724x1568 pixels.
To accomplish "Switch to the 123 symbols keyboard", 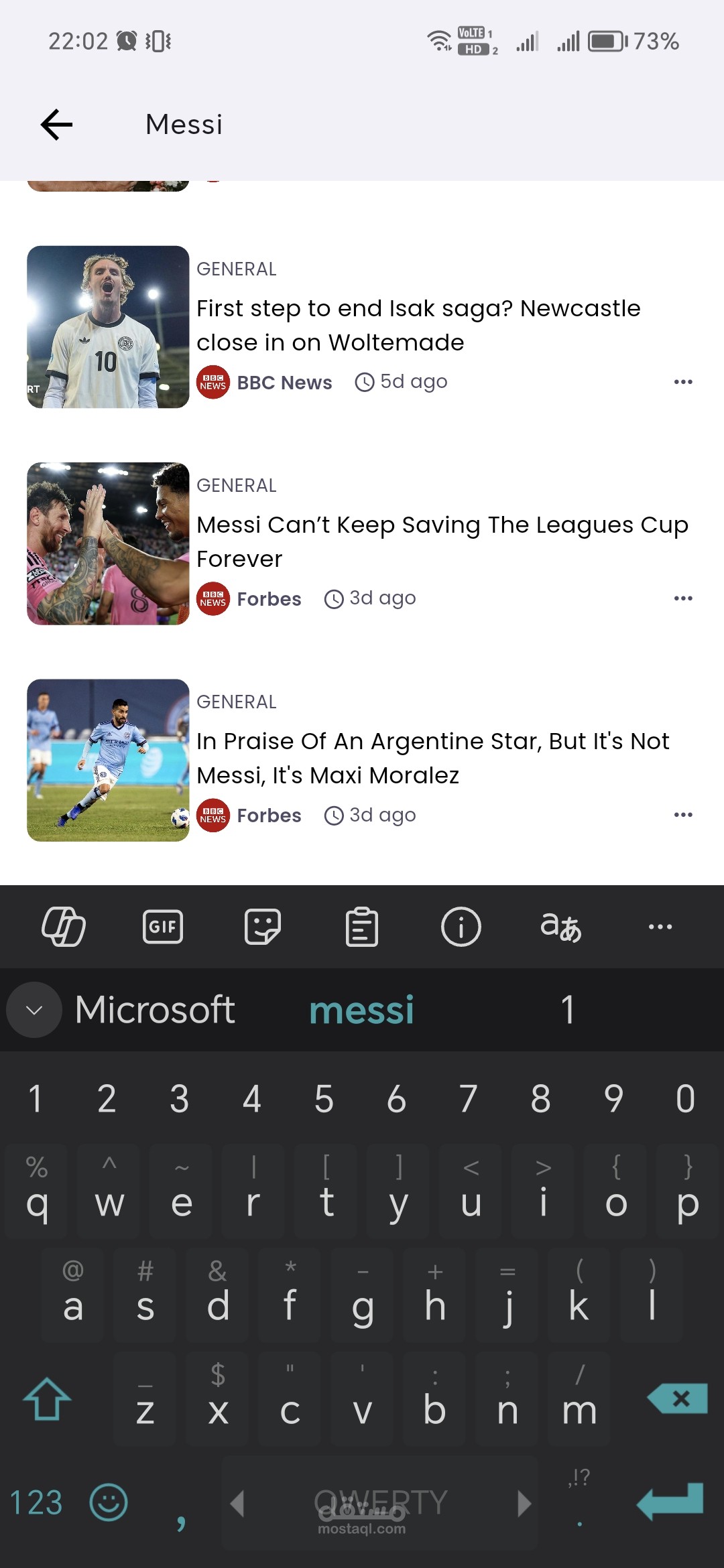I will click(x=36, y=1502).
